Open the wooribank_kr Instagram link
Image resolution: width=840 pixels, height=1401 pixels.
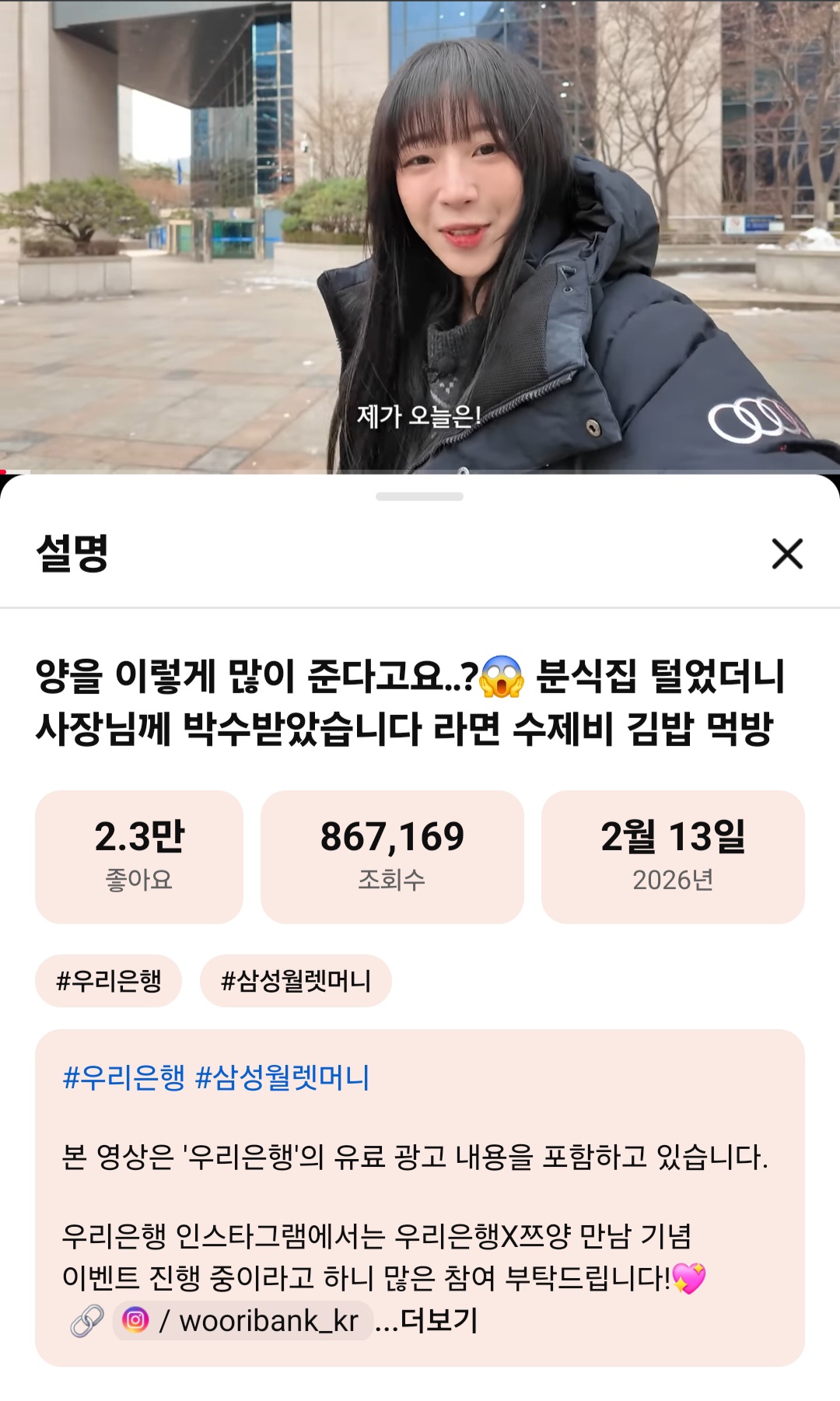pyautogui.click(x=243, y=1321)
